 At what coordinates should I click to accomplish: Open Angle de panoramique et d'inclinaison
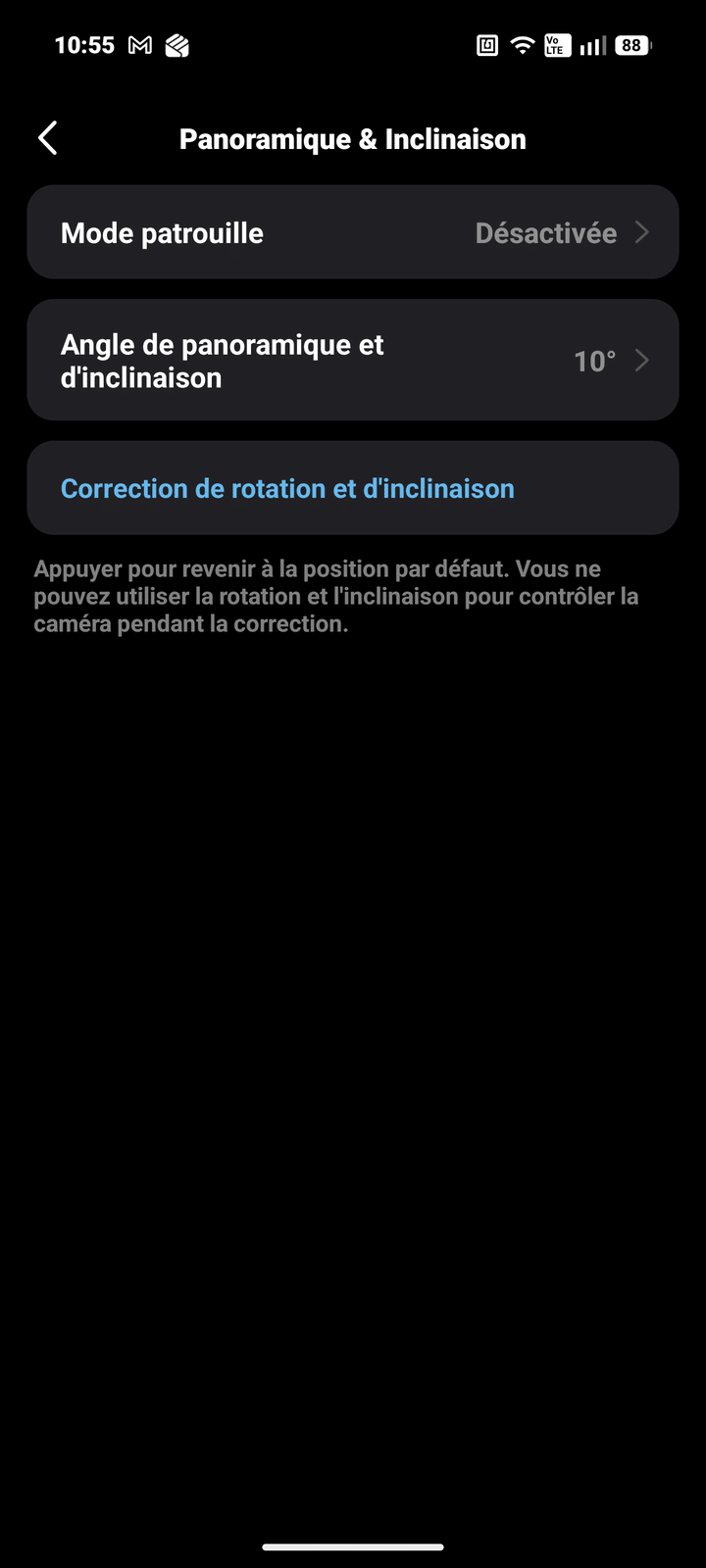(x=353, y=361)
